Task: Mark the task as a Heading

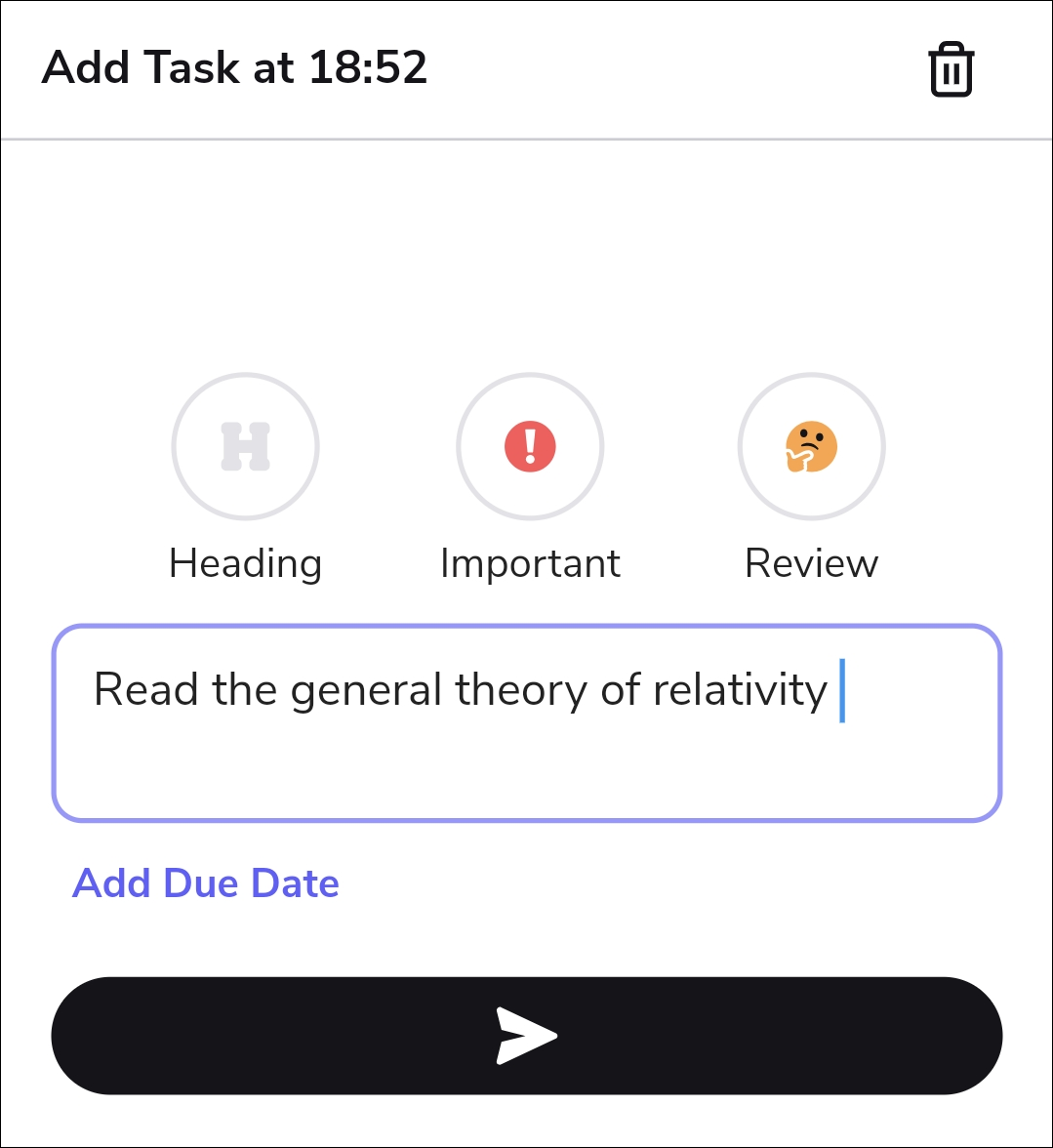Action: 245,447
